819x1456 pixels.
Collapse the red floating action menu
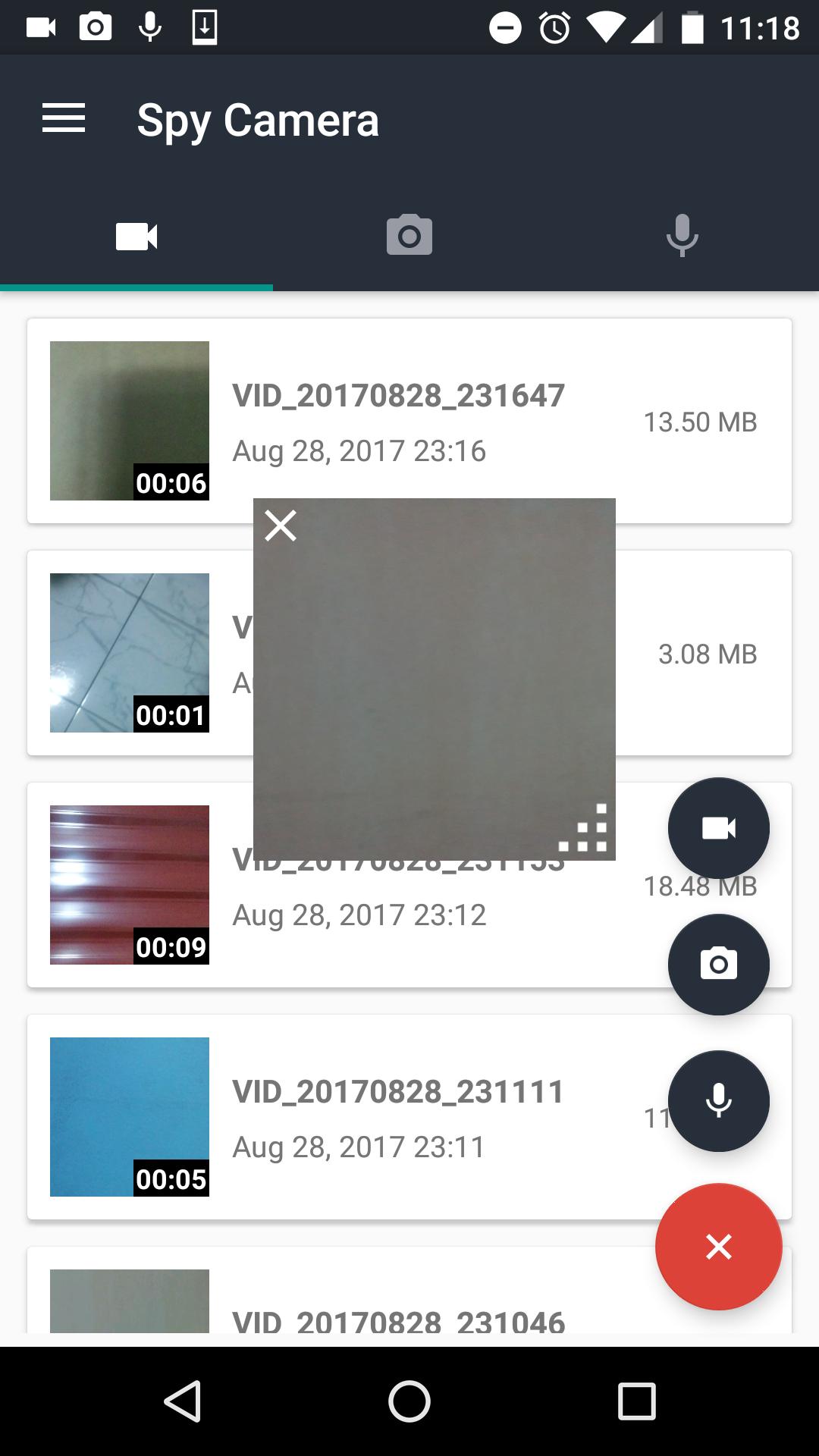(718, 1247)
